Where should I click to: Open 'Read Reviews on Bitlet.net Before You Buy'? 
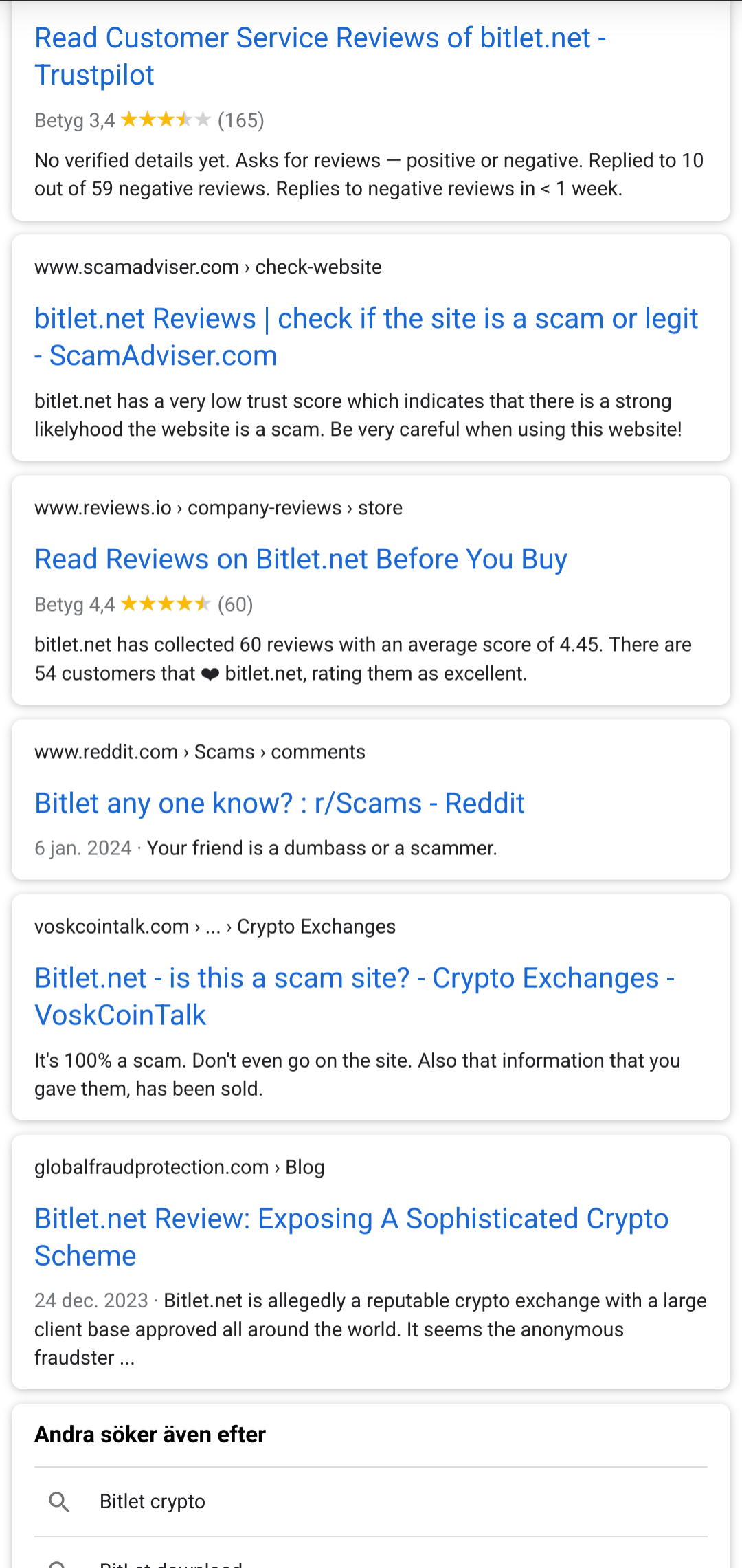301,560
